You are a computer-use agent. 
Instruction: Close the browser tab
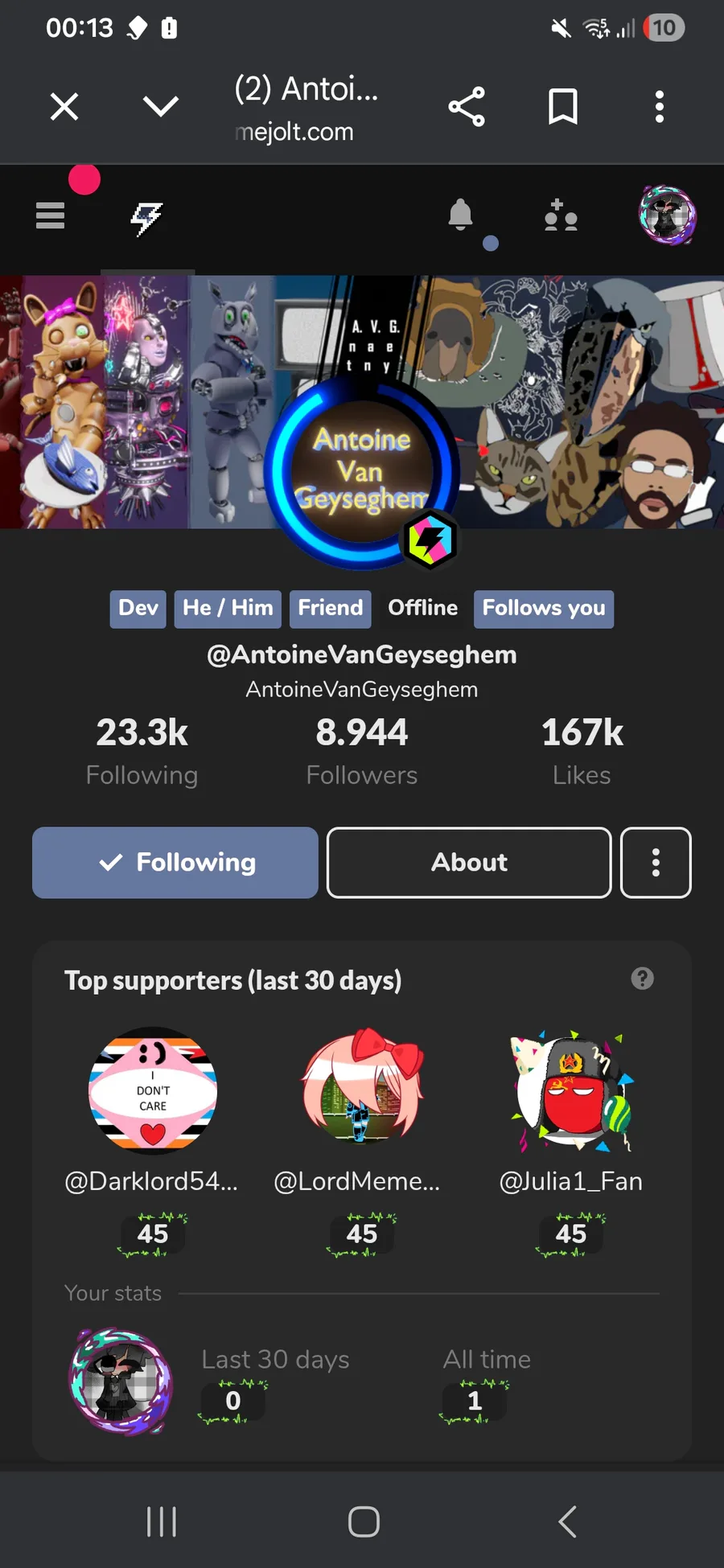64,106
